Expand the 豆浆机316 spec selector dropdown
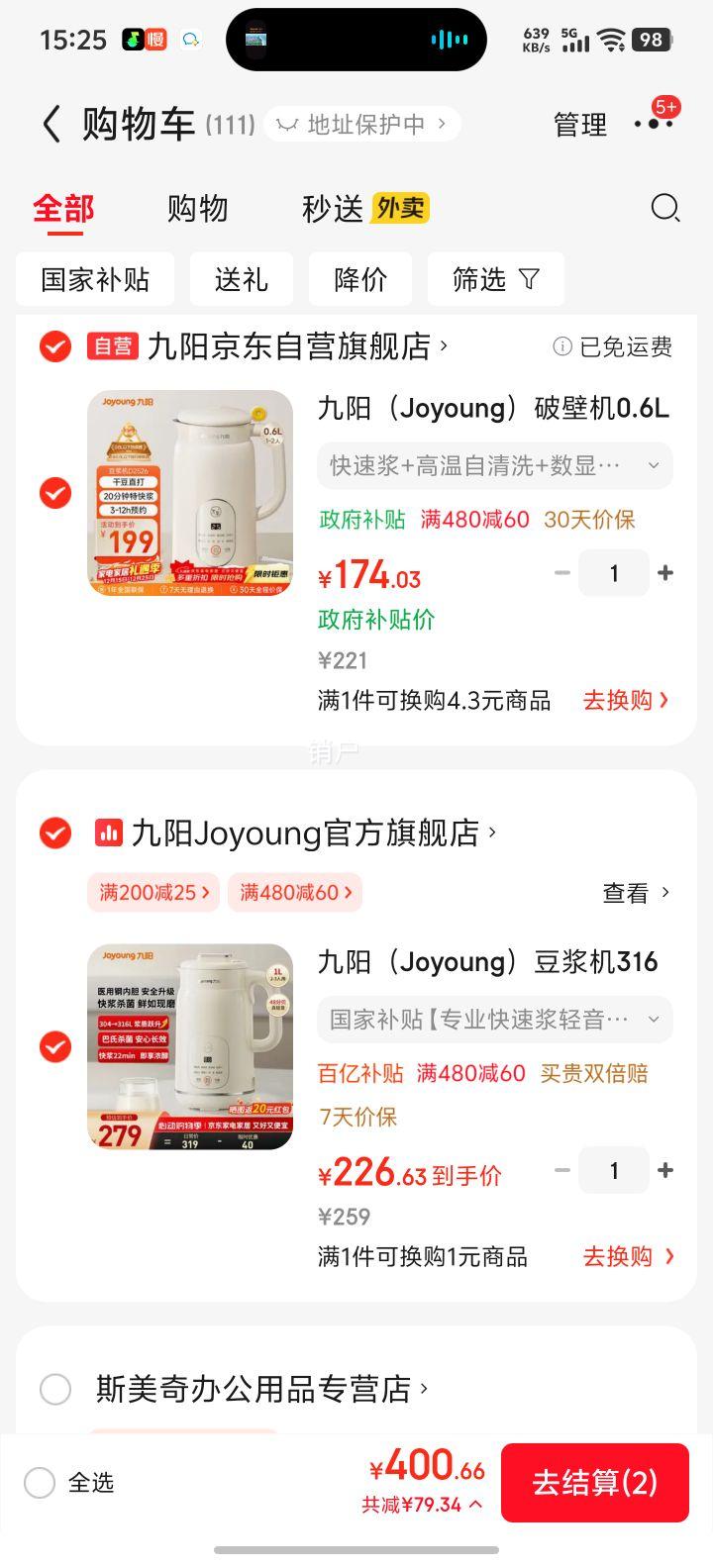The width and height of the screenshot is (713, 1568). (x=652, y=1019)
